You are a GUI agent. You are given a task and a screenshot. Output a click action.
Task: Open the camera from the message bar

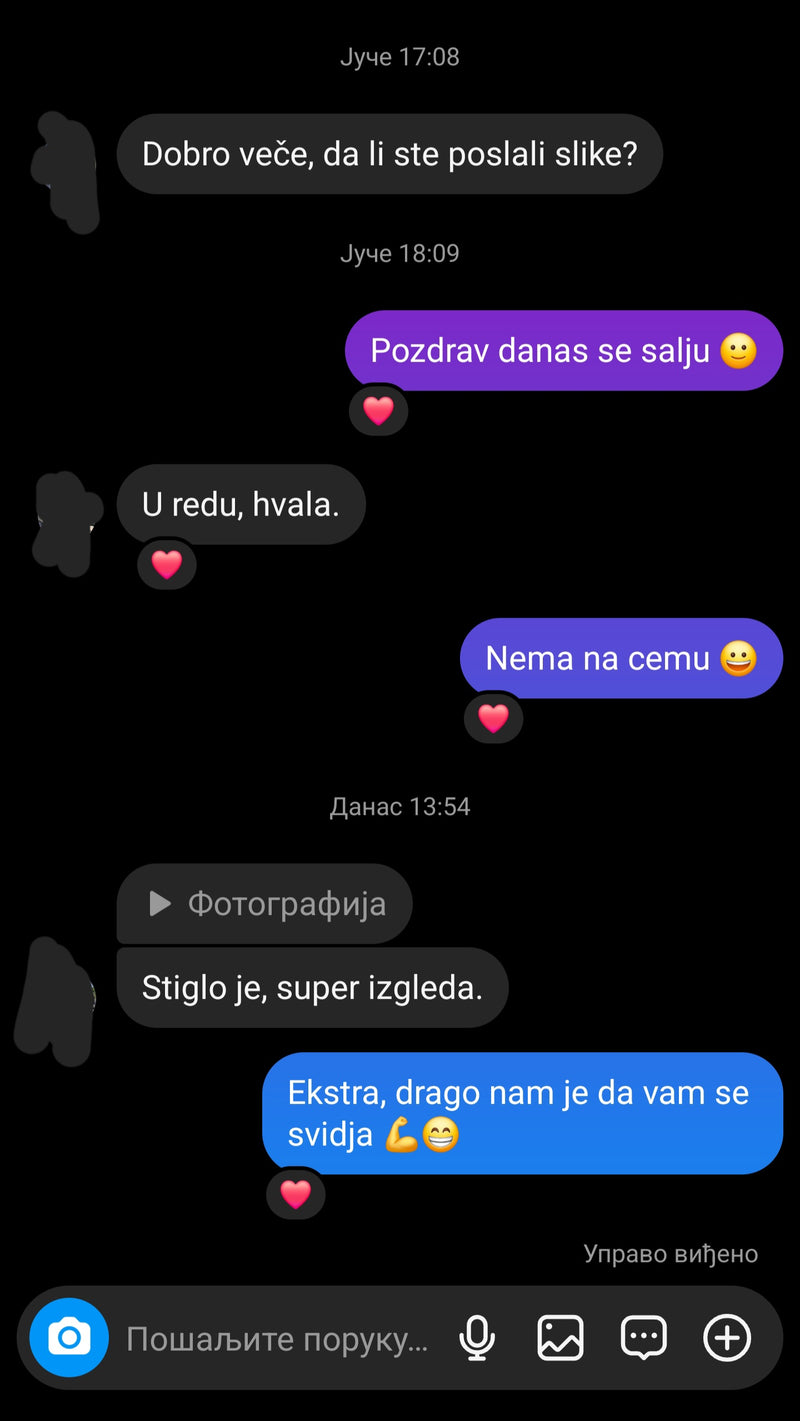tap(69, 1337)
